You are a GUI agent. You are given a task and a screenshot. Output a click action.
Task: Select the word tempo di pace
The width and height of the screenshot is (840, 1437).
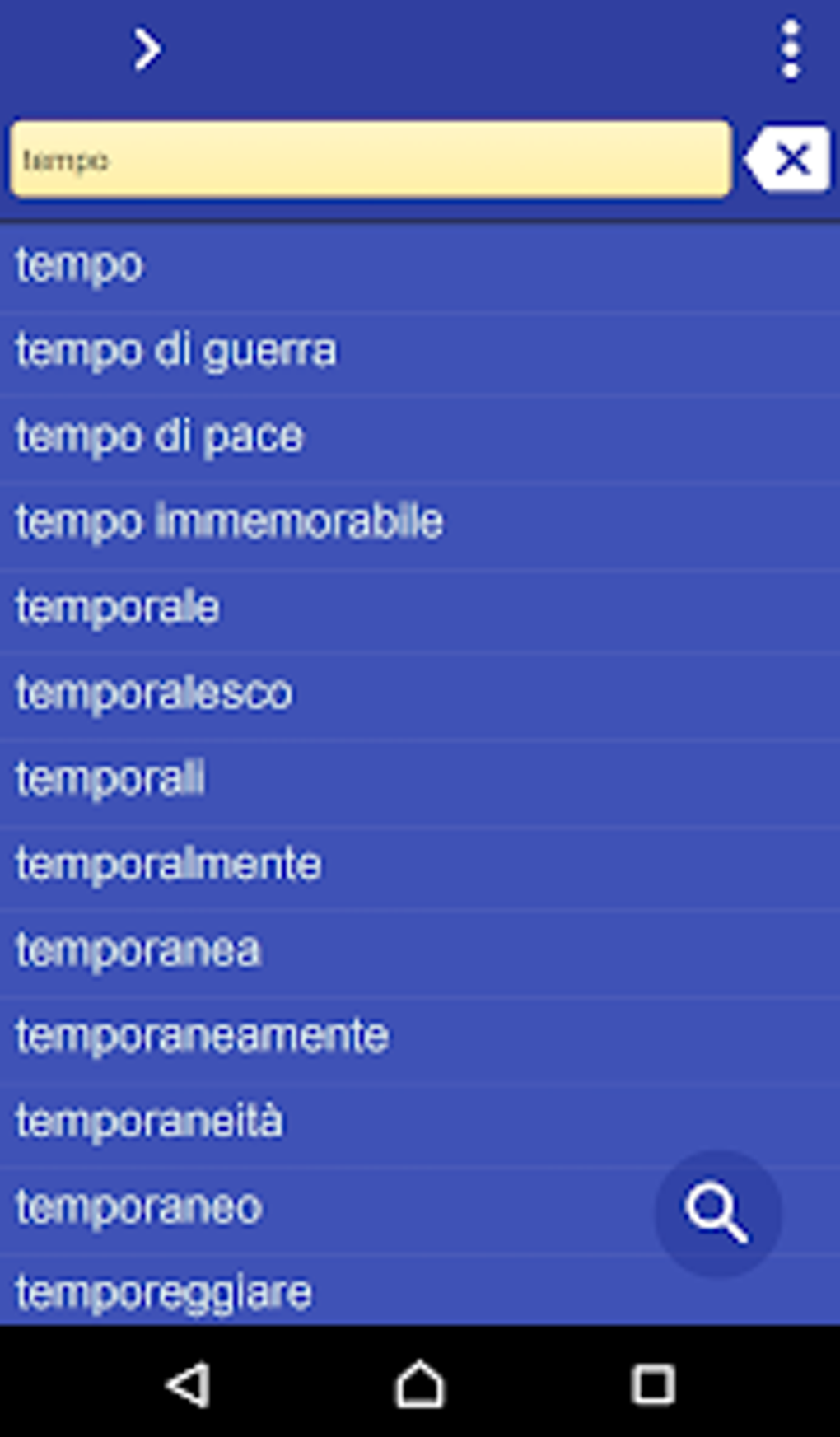(159, 436)
